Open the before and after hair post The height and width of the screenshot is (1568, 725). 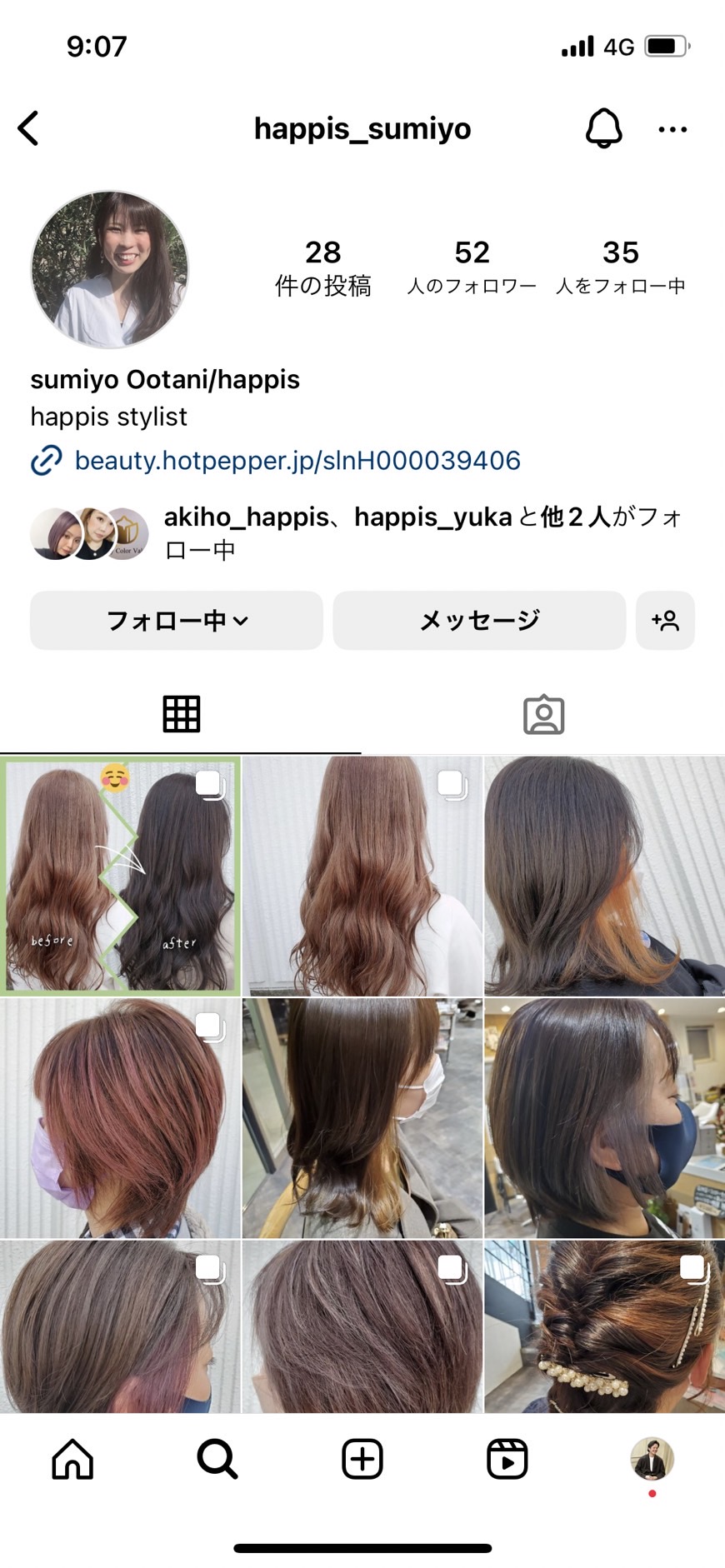pos(120,876)
